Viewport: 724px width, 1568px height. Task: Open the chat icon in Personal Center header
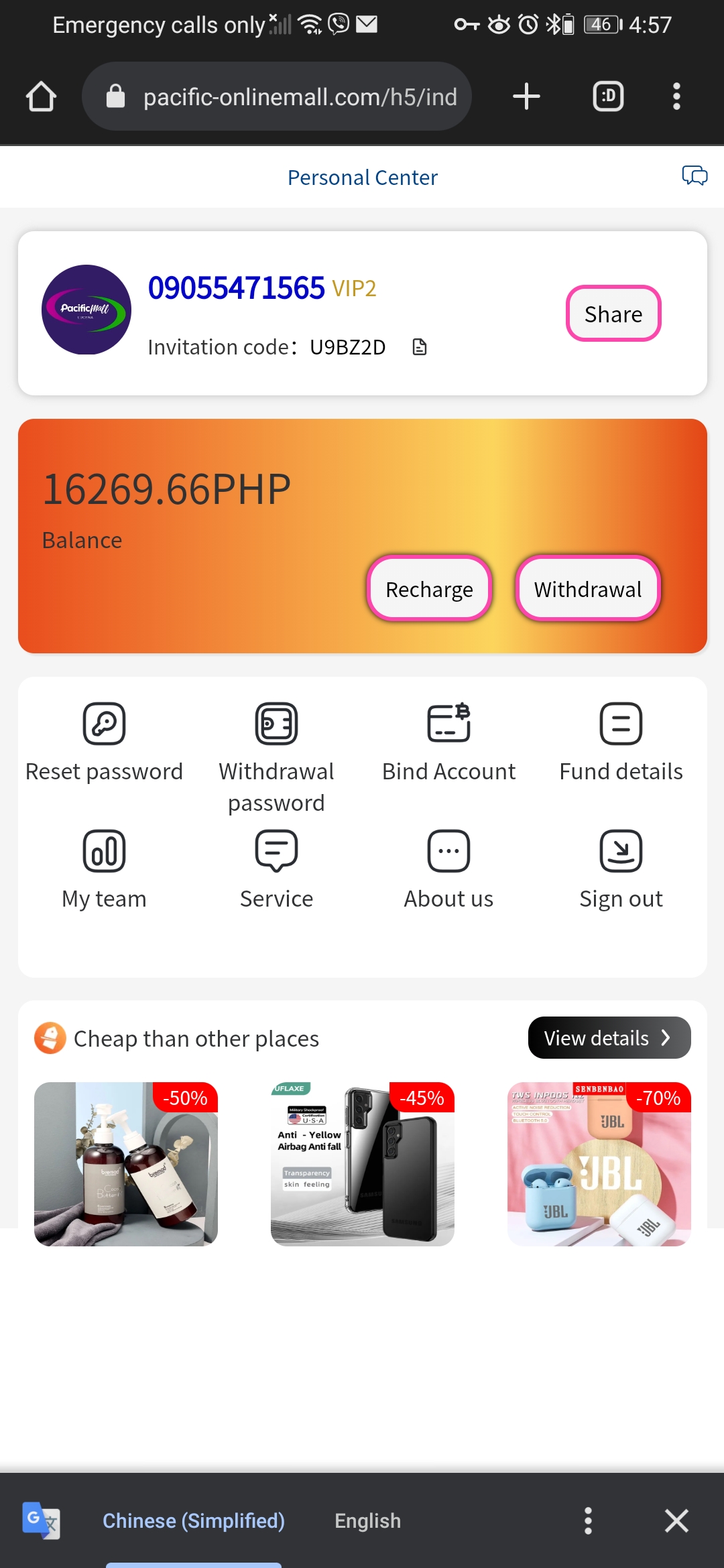pos(695,176)
